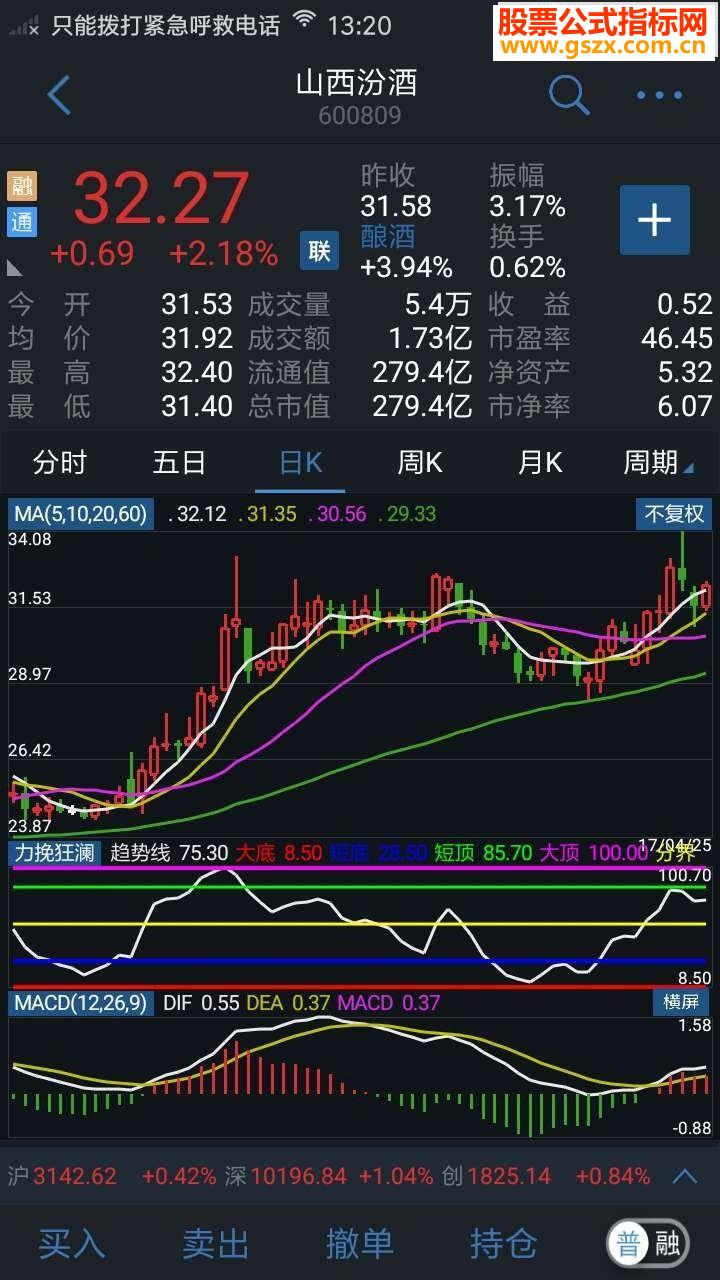Go back using the left arrow
This screenshot has width=720, height=1280.
coord(59,96)
